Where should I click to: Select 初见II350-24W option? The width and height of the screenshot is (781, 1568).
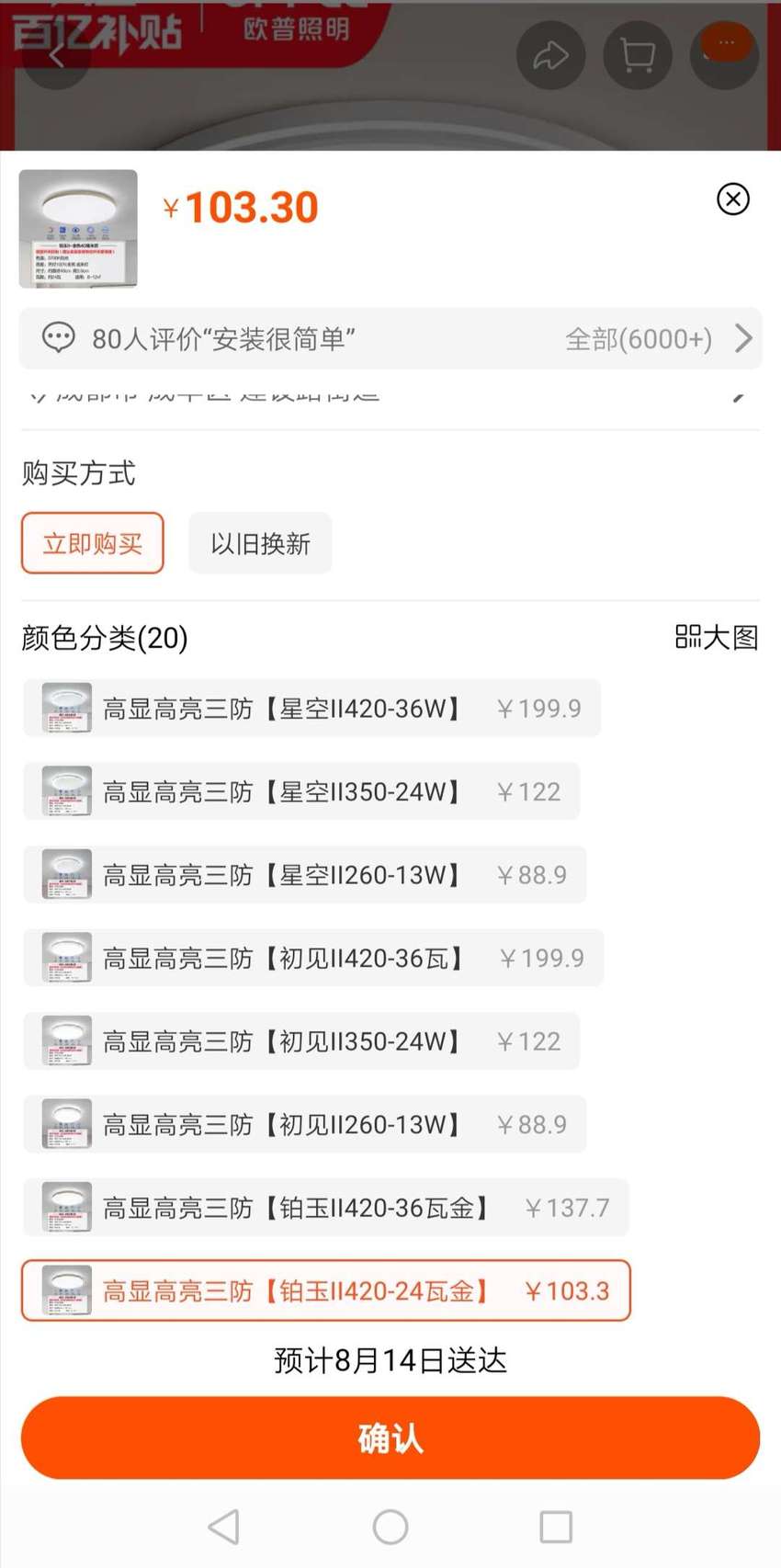pos(301,1041)
